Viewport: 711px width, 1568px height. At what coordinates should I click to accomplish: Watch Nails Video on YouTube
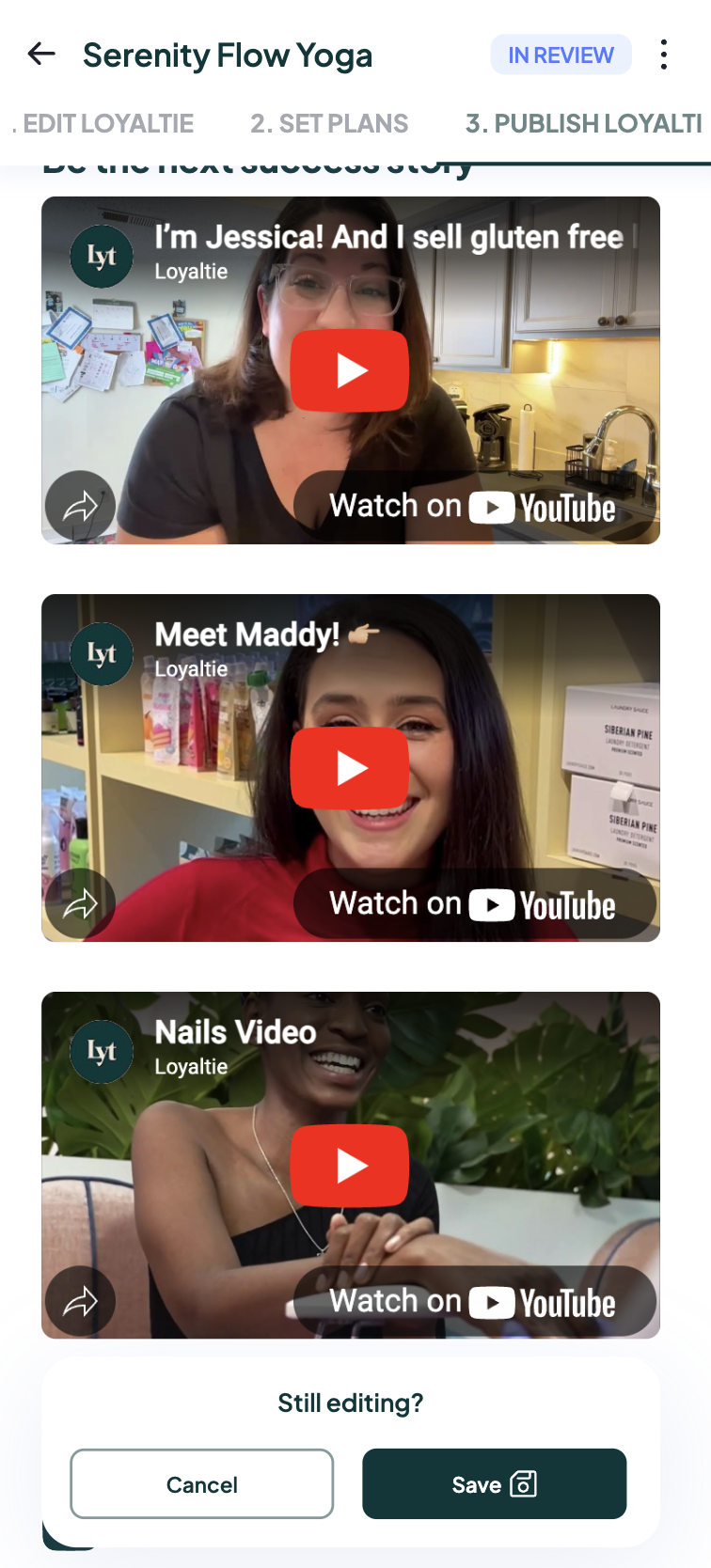474,1302
